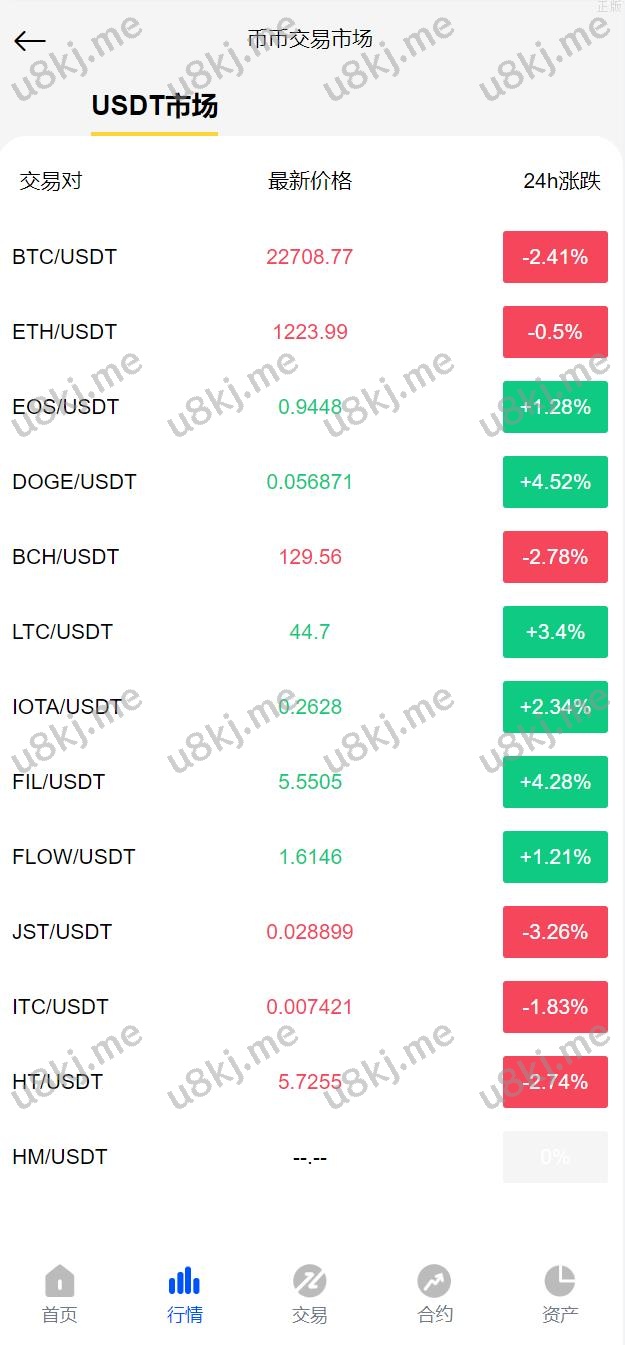The image size is (625, 1345).
Task: Open the HM/USDT trading pair
Action: tap(59, 1157)
